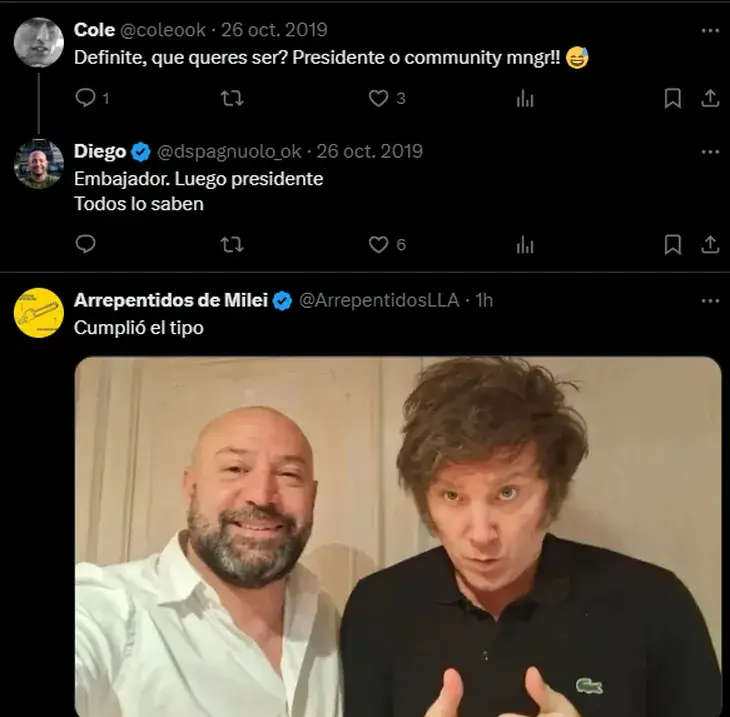This screenshot has height=717, width=730.
Task: Share Cole's tweet
Action: coord(709,98)
